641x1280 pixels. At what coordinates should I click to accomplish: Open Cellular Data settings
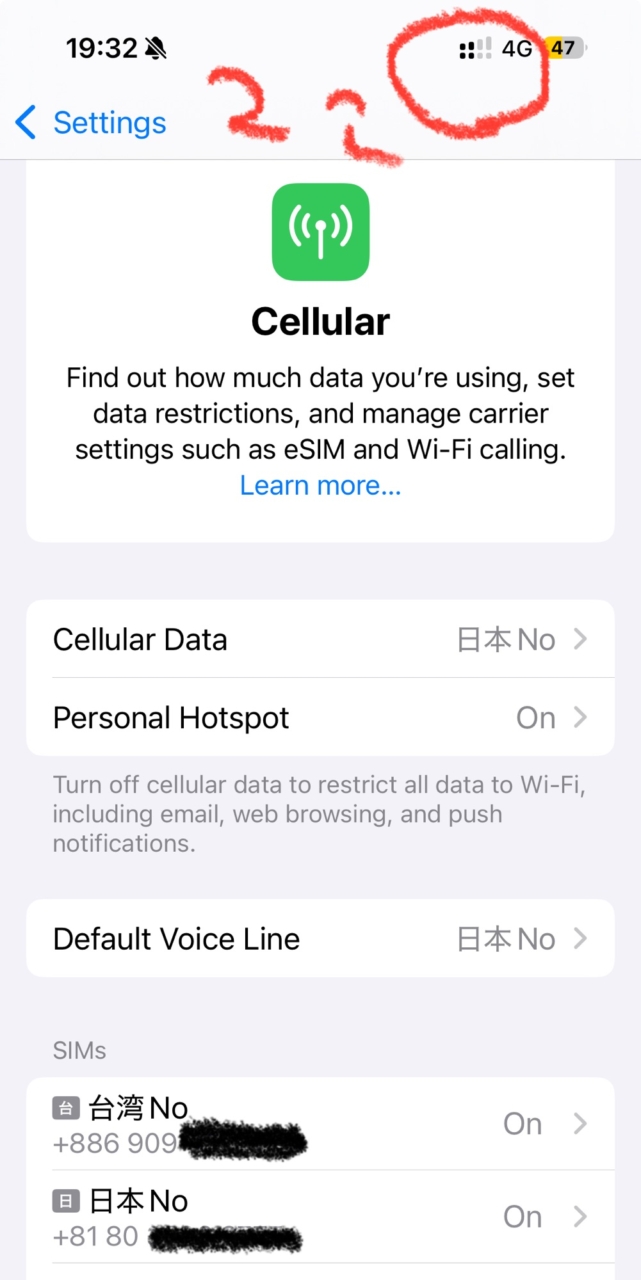click(320, 640)
